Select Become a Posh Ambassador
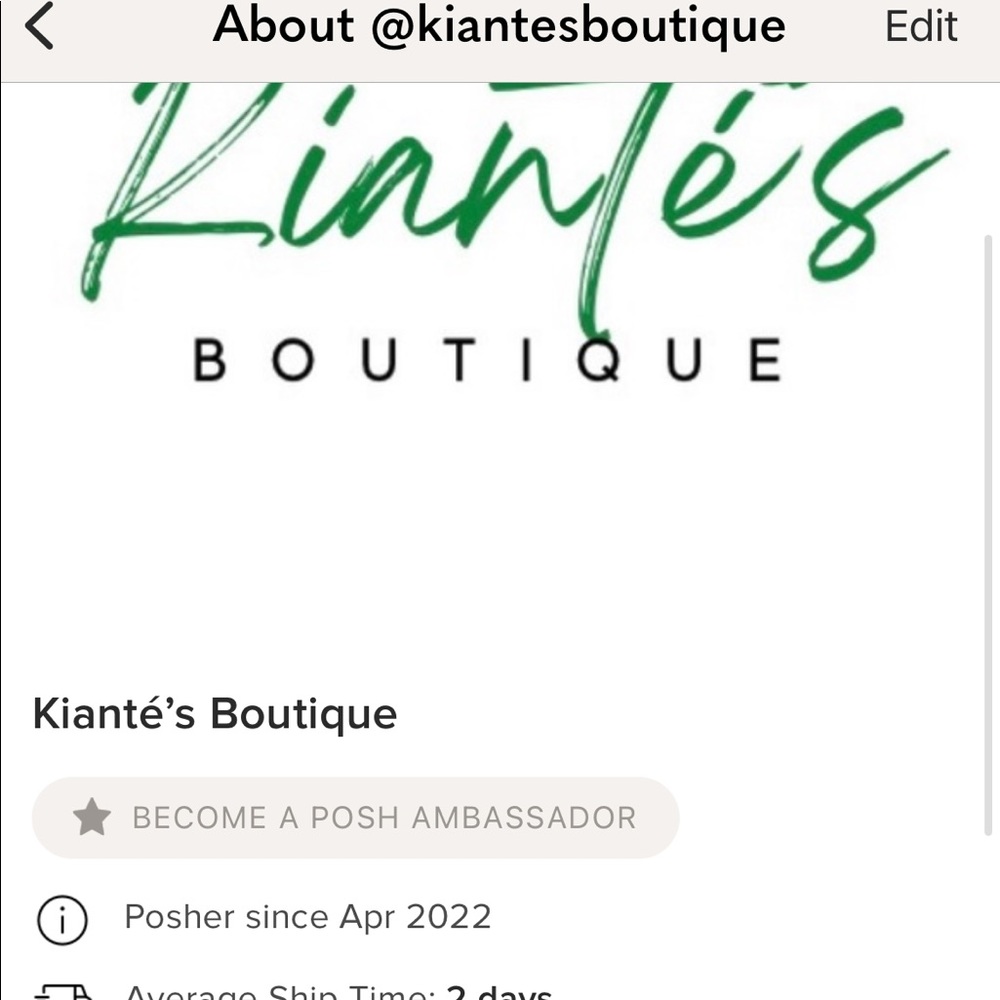The height and width of the screenshot is (1000, 1000). tap(356, 817)
